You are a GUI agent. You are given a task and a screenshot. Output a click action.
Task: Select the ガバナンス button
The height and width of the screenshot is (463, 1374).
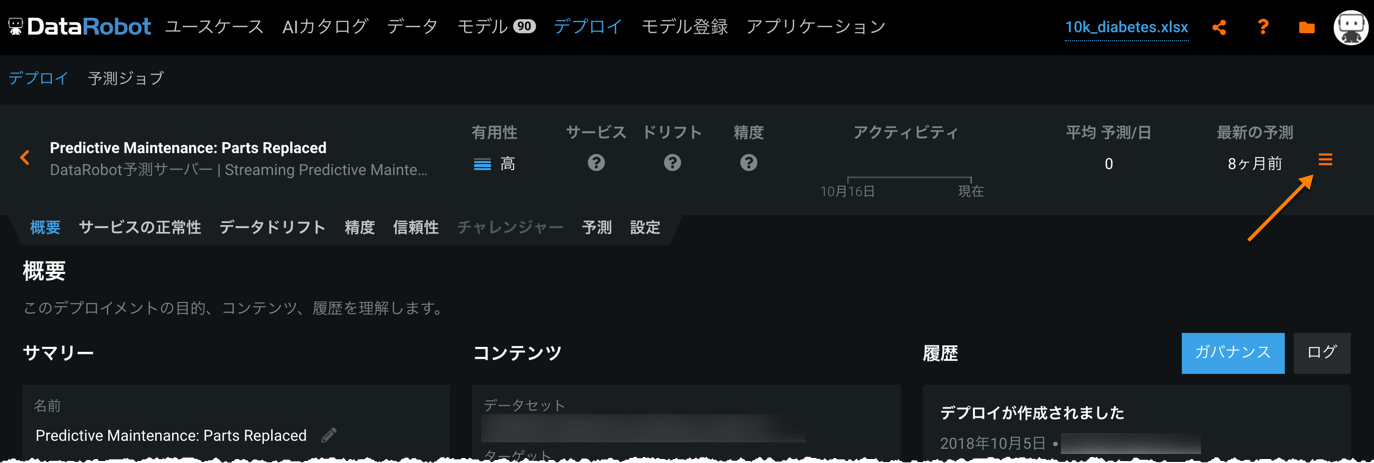coord(1232,353)
